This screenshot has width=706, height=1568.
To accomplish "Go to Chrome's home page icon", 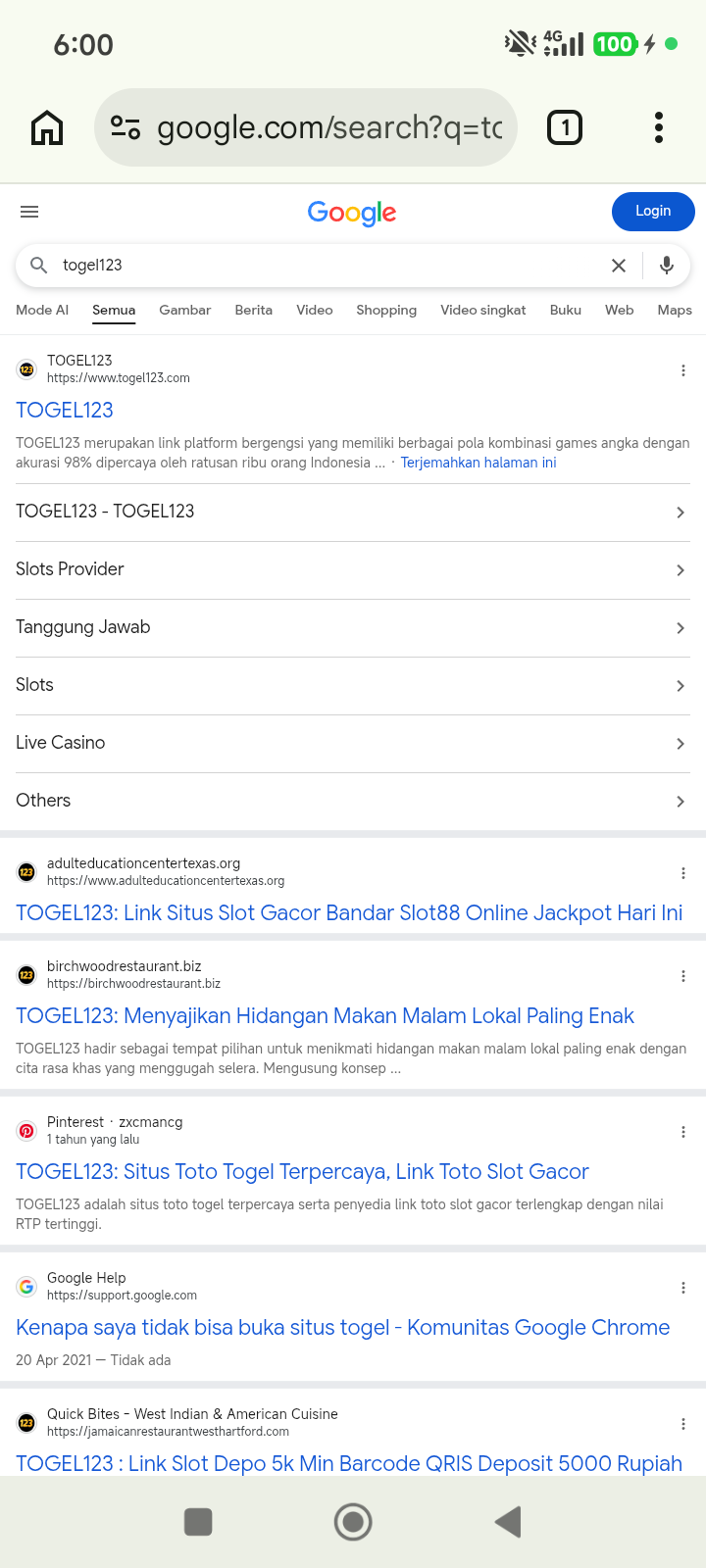I will (x=47, y=127).
